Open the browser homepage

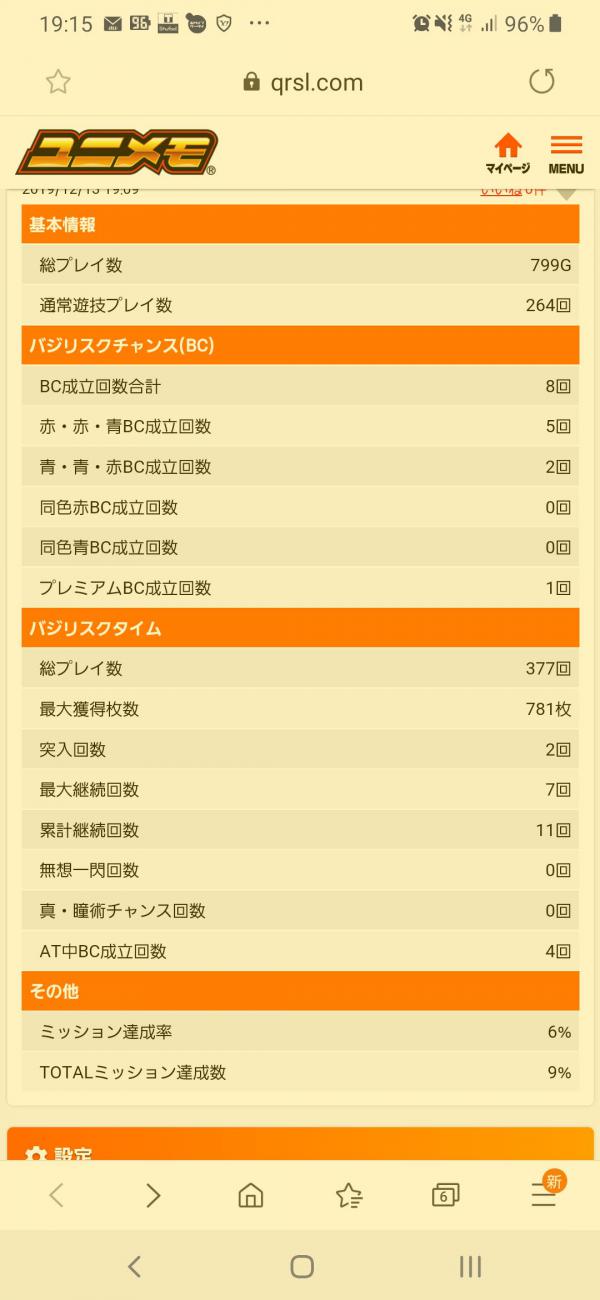point(250,1195)
